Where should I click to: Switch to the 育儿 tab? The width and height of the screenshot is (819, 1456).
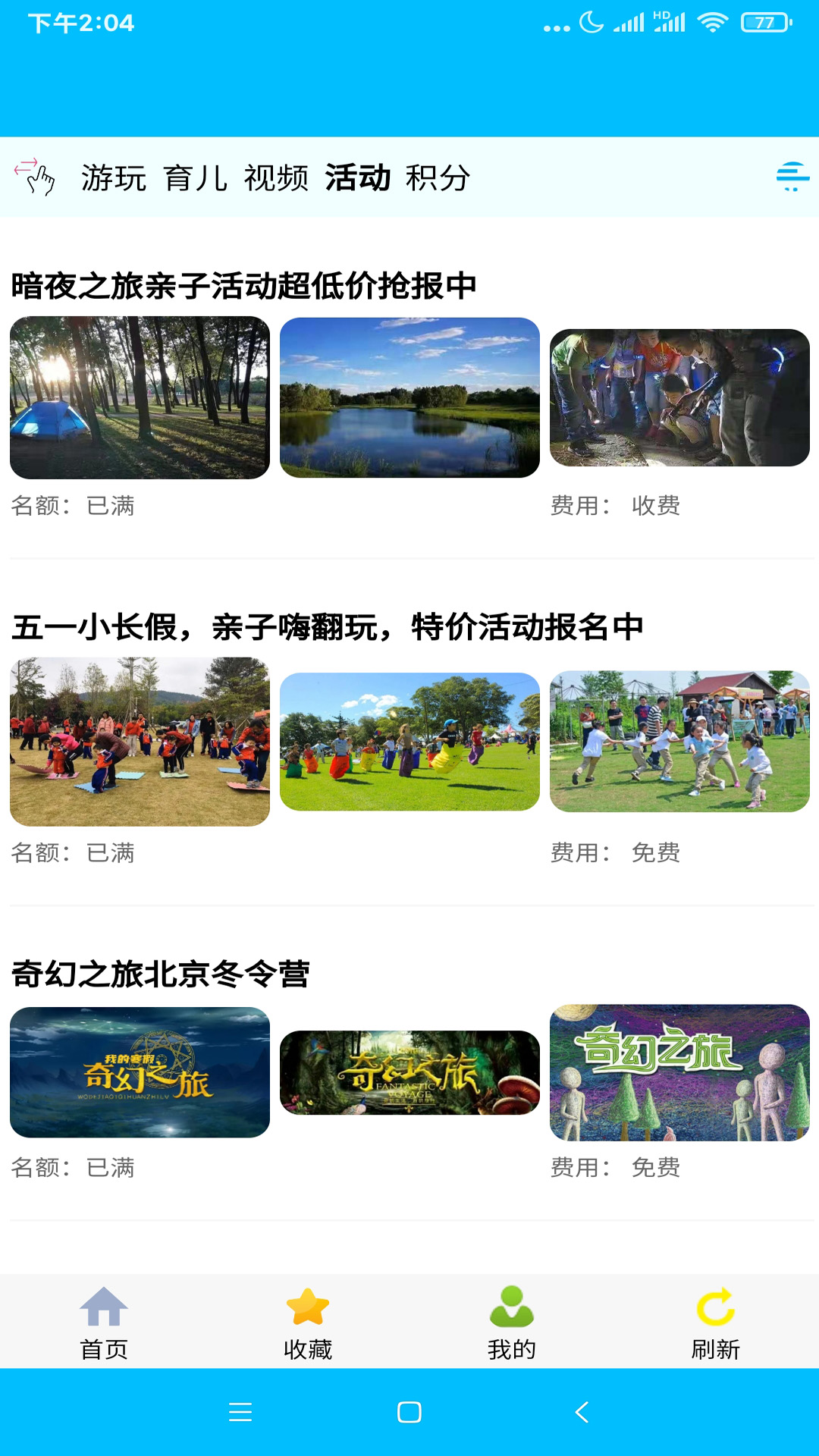click(196, 178)
